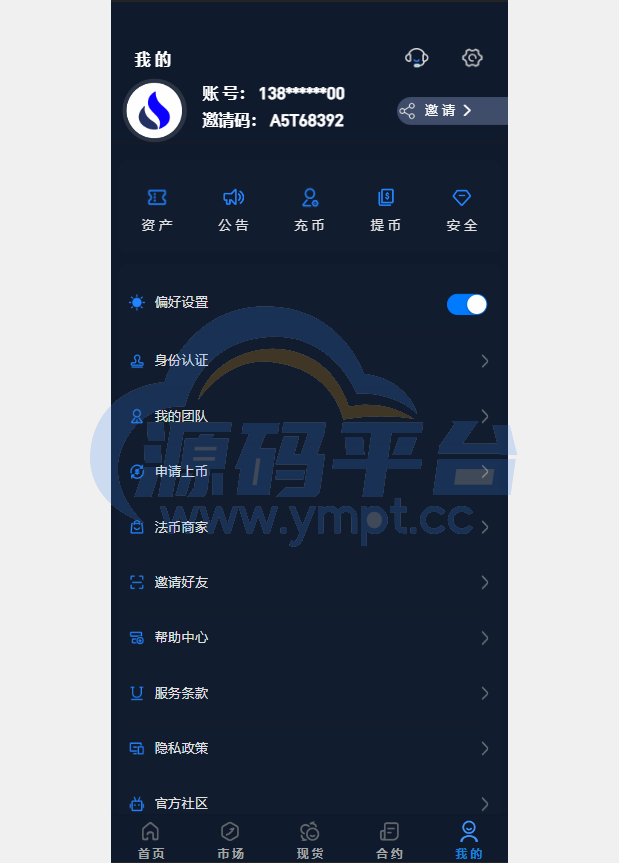The image size is (619, 863).
Task: View 隐私政策 privacy policy
Action: coord(308,748)
